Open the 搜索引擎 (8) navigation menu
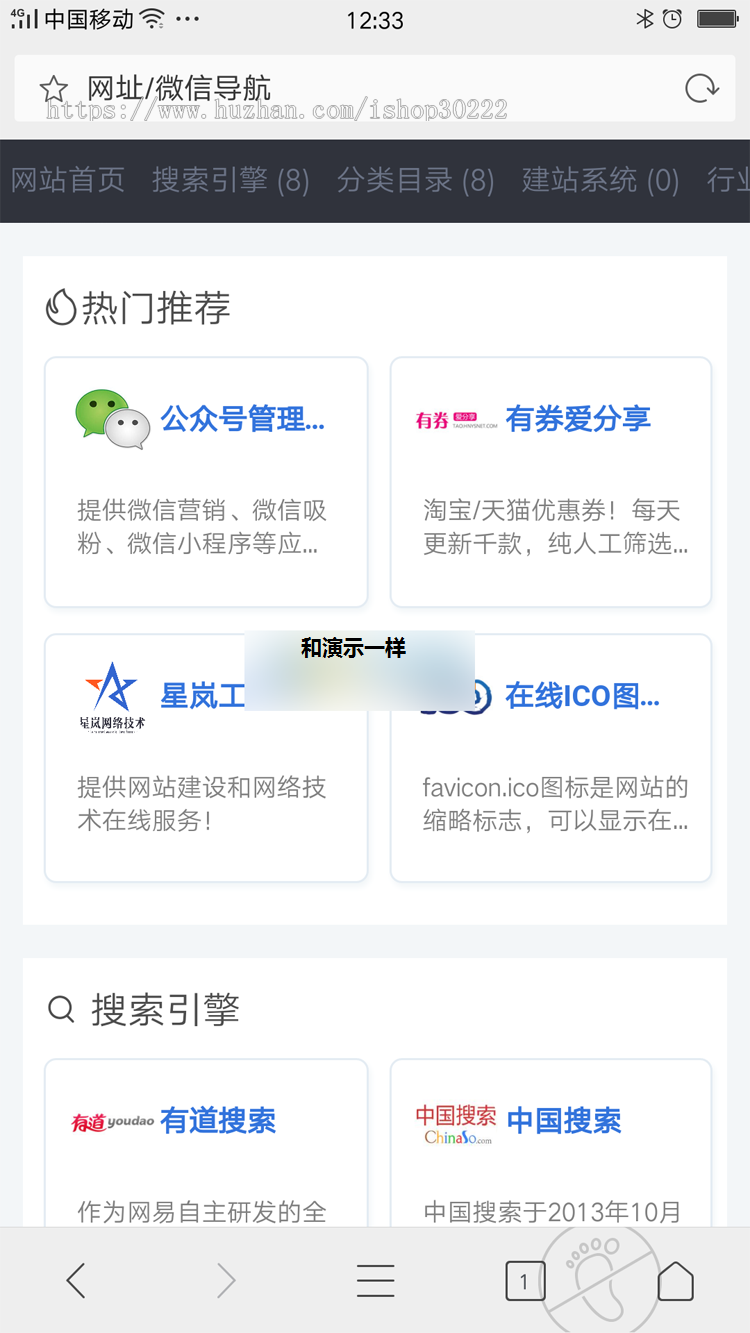This screenshot has height=1333, width=750. pos(229,181)
